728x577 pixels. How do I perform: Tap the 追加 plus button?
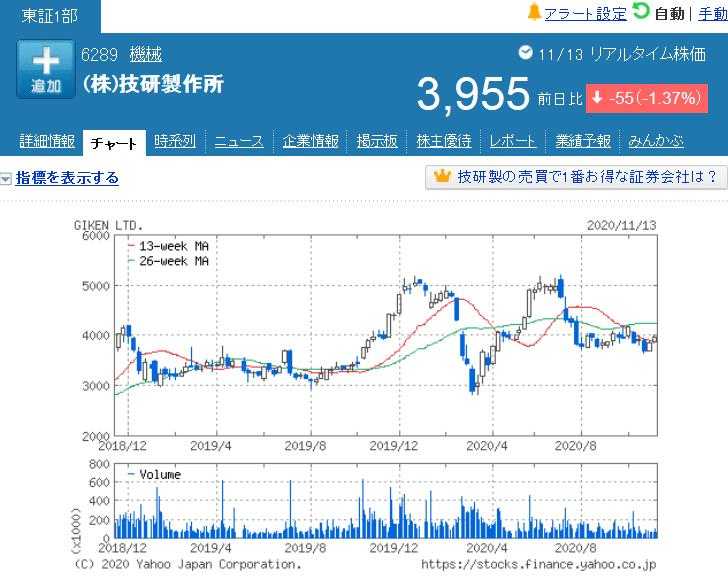click(x=46, y=69)
